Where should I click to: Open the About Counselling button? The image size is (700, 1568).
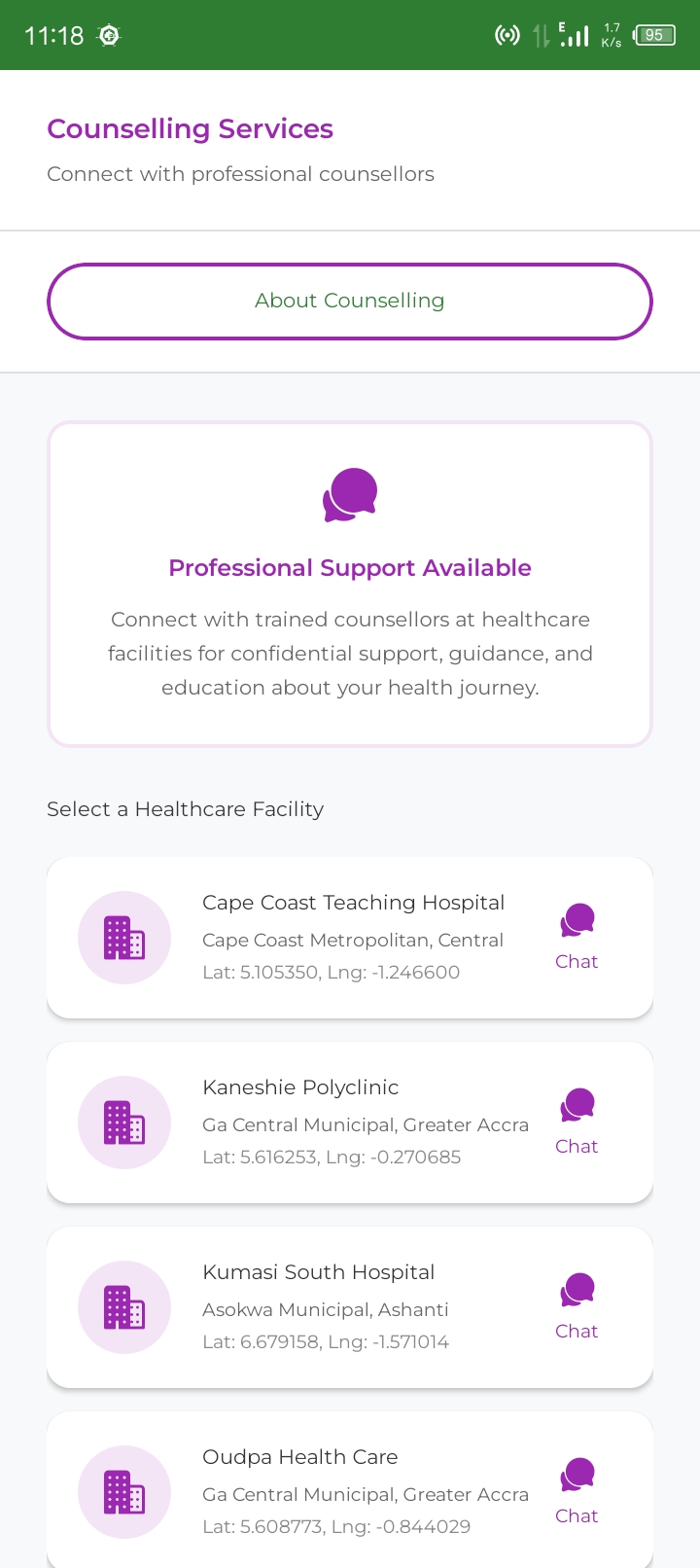(x=350, y=301)
